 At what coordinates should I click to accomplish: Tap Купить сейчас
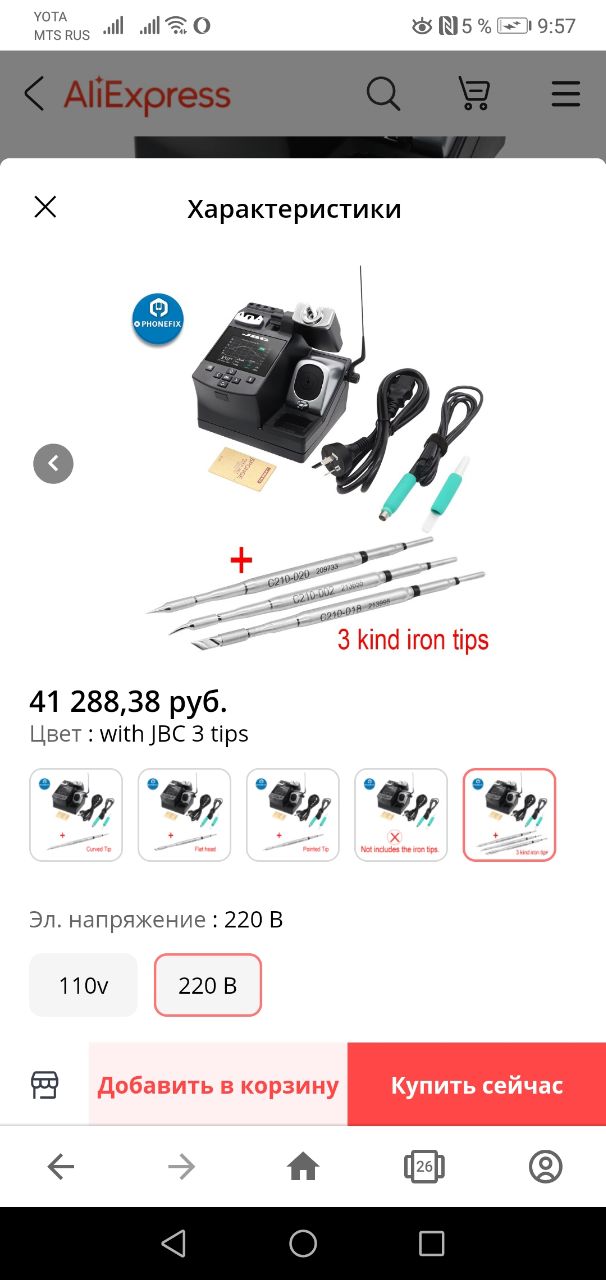[477, 1085]
